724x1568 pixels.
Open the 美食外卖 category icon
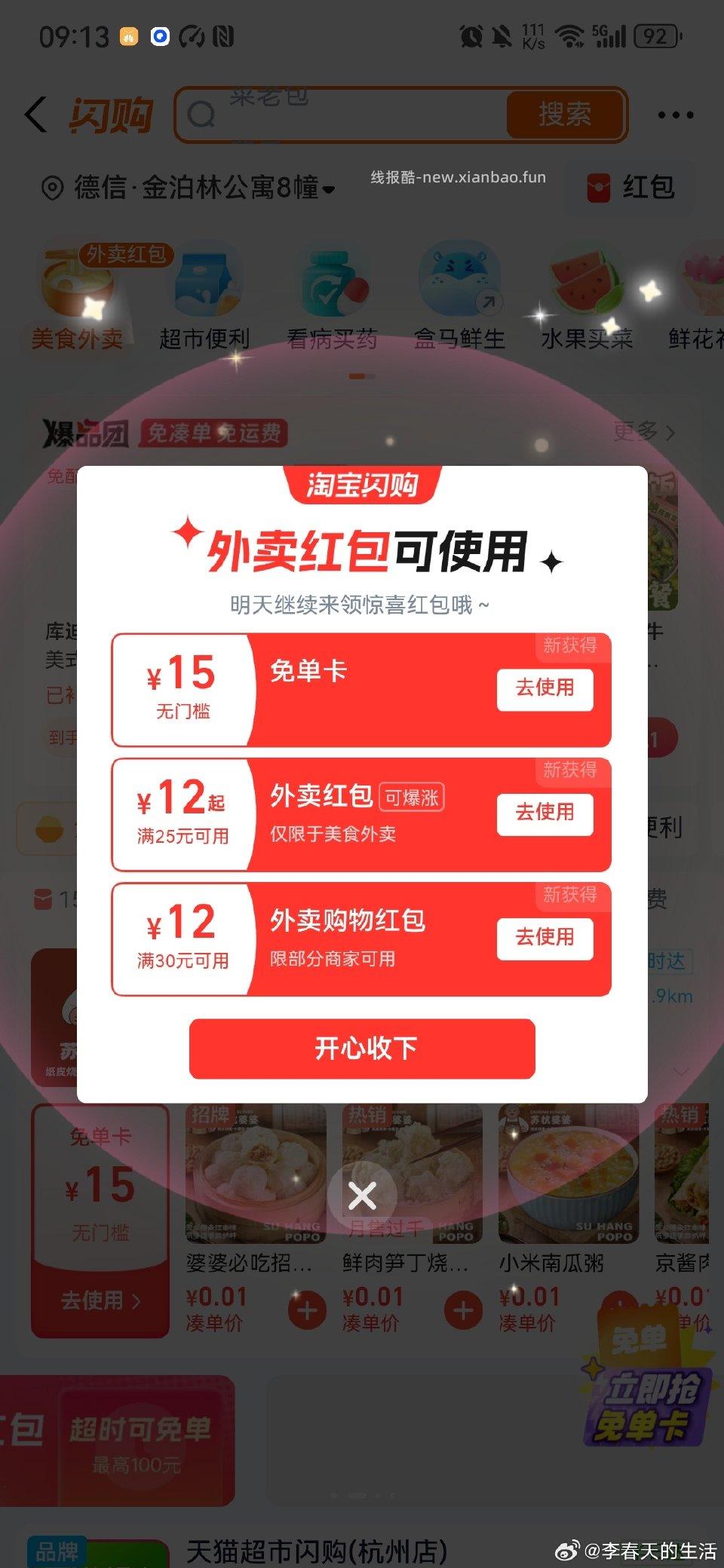[78, 294]
